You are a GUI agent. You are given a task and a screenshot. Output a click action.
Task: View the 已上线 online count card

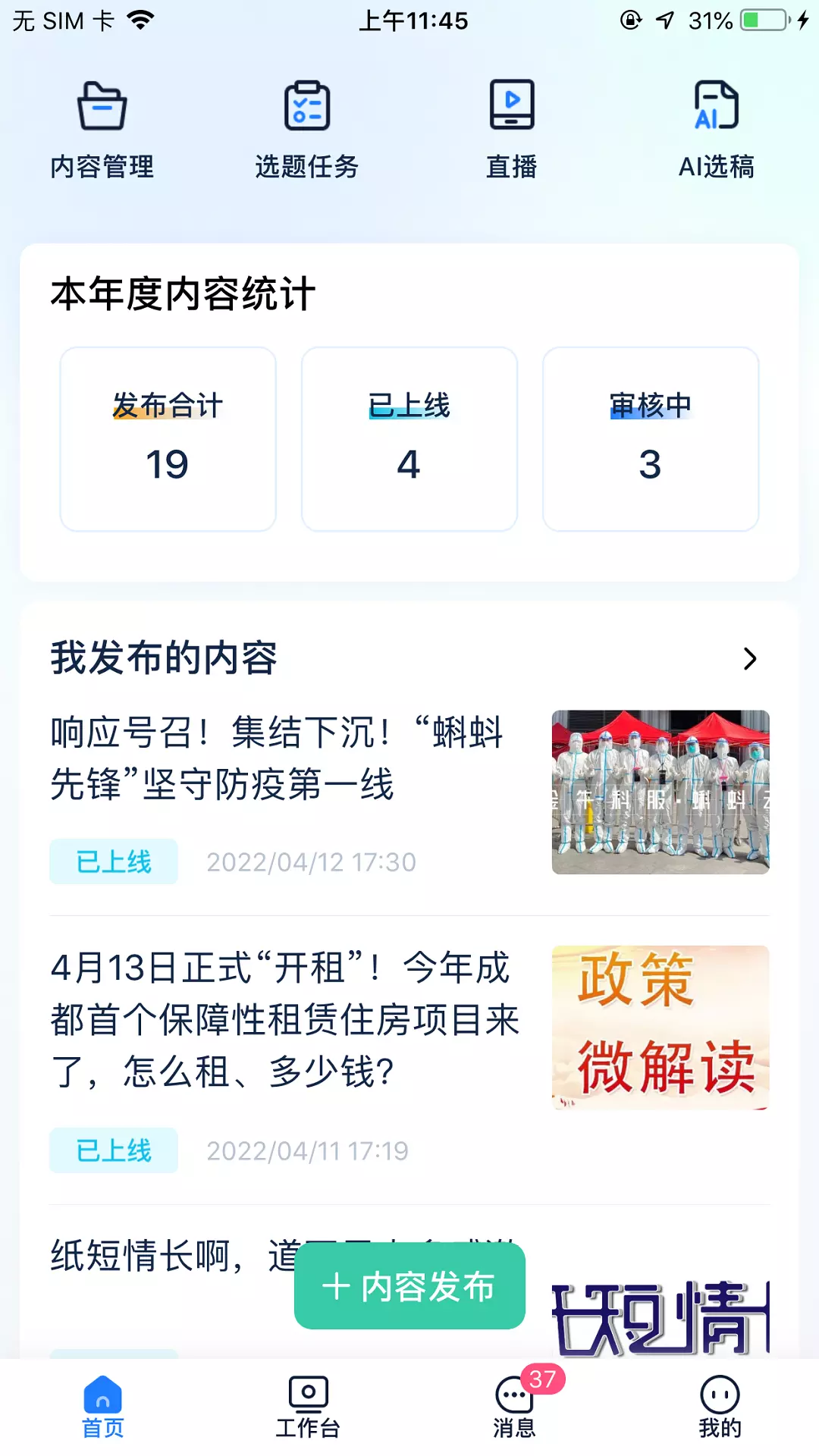(409, 439)
